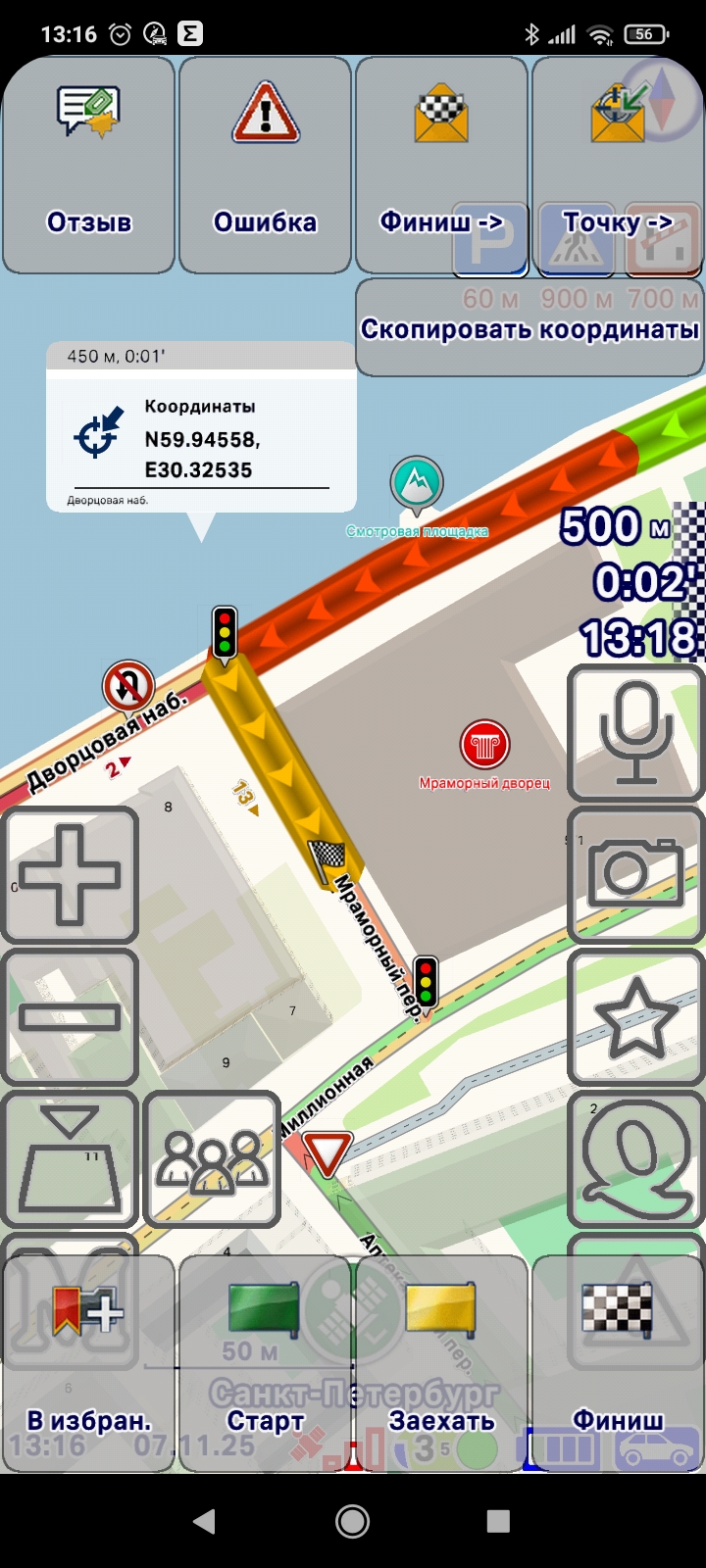Toggle the map tilt perspective view

(x=70, y=1158)
